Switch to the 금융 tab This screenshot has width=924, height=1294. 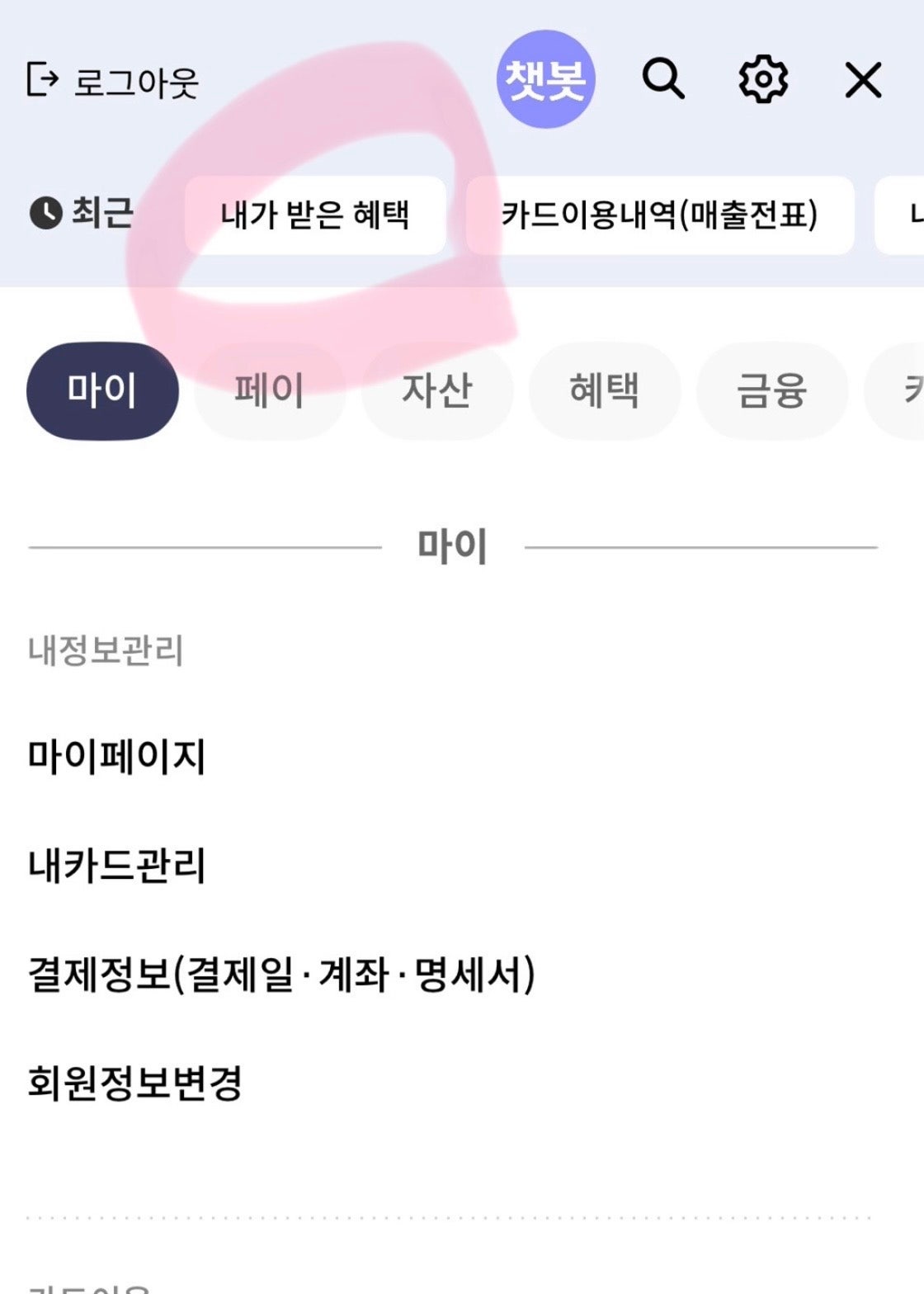click(771, 390)
